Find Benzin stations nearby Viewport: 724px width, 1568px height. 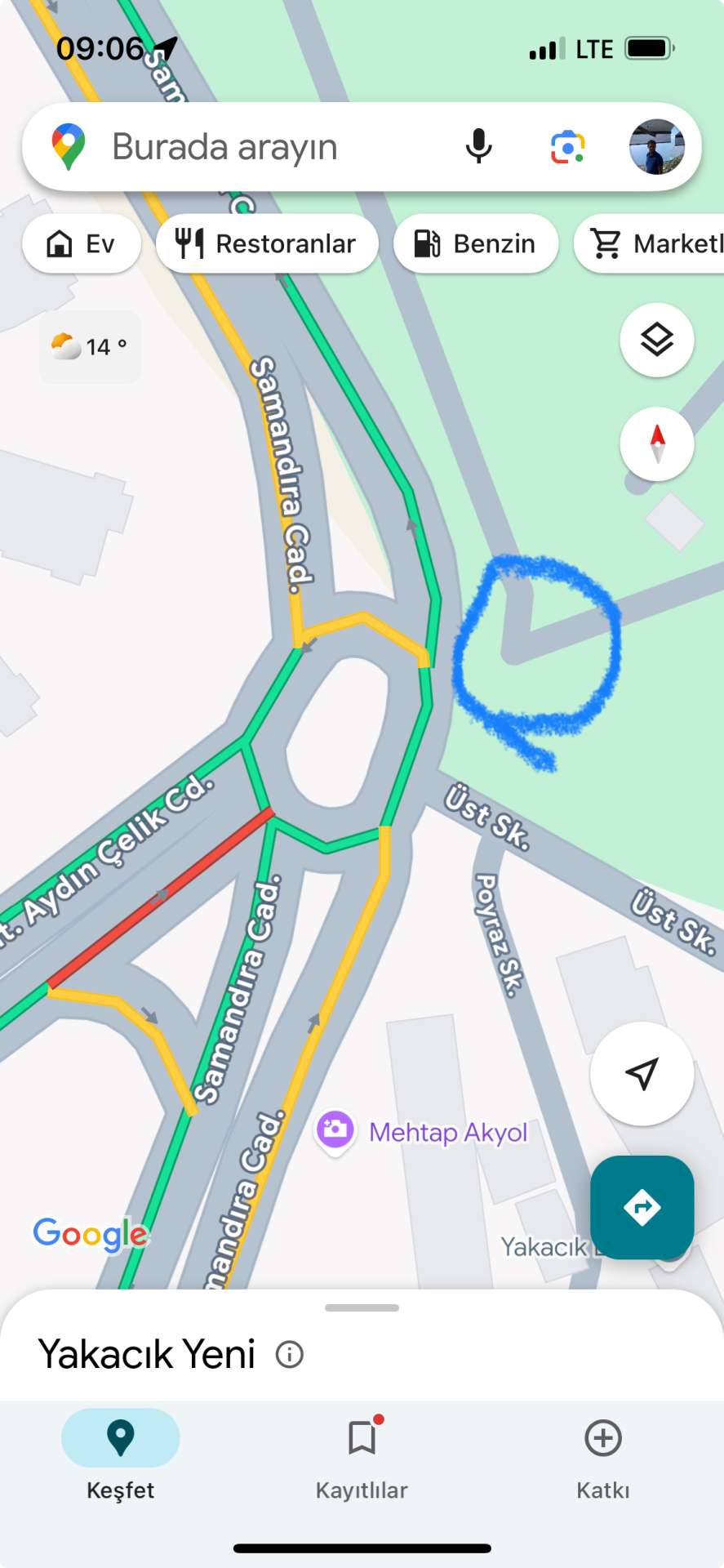(476, 243)
